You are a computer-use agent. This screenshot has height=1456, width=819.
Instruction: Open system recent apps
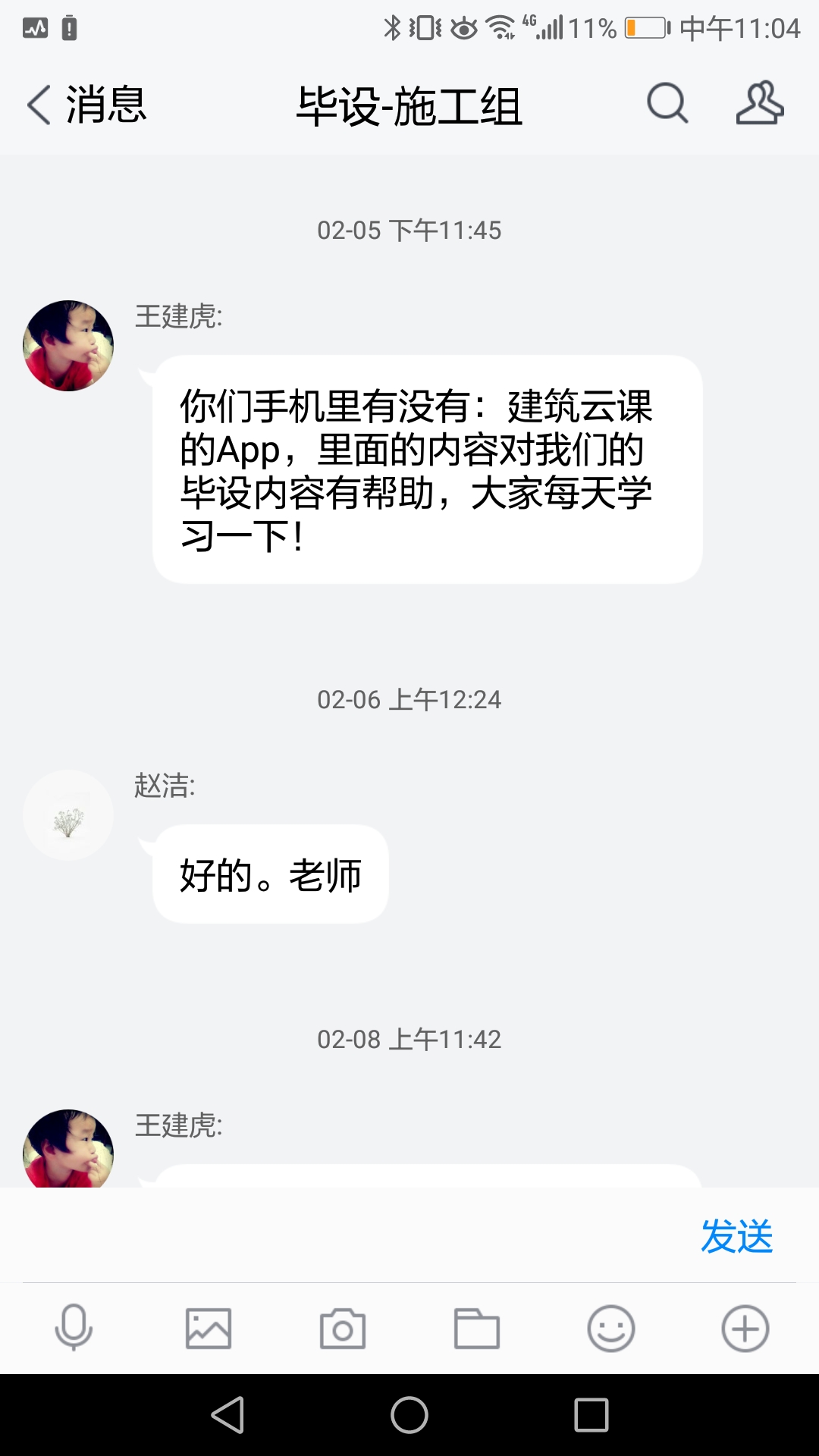coord(591,1415)
